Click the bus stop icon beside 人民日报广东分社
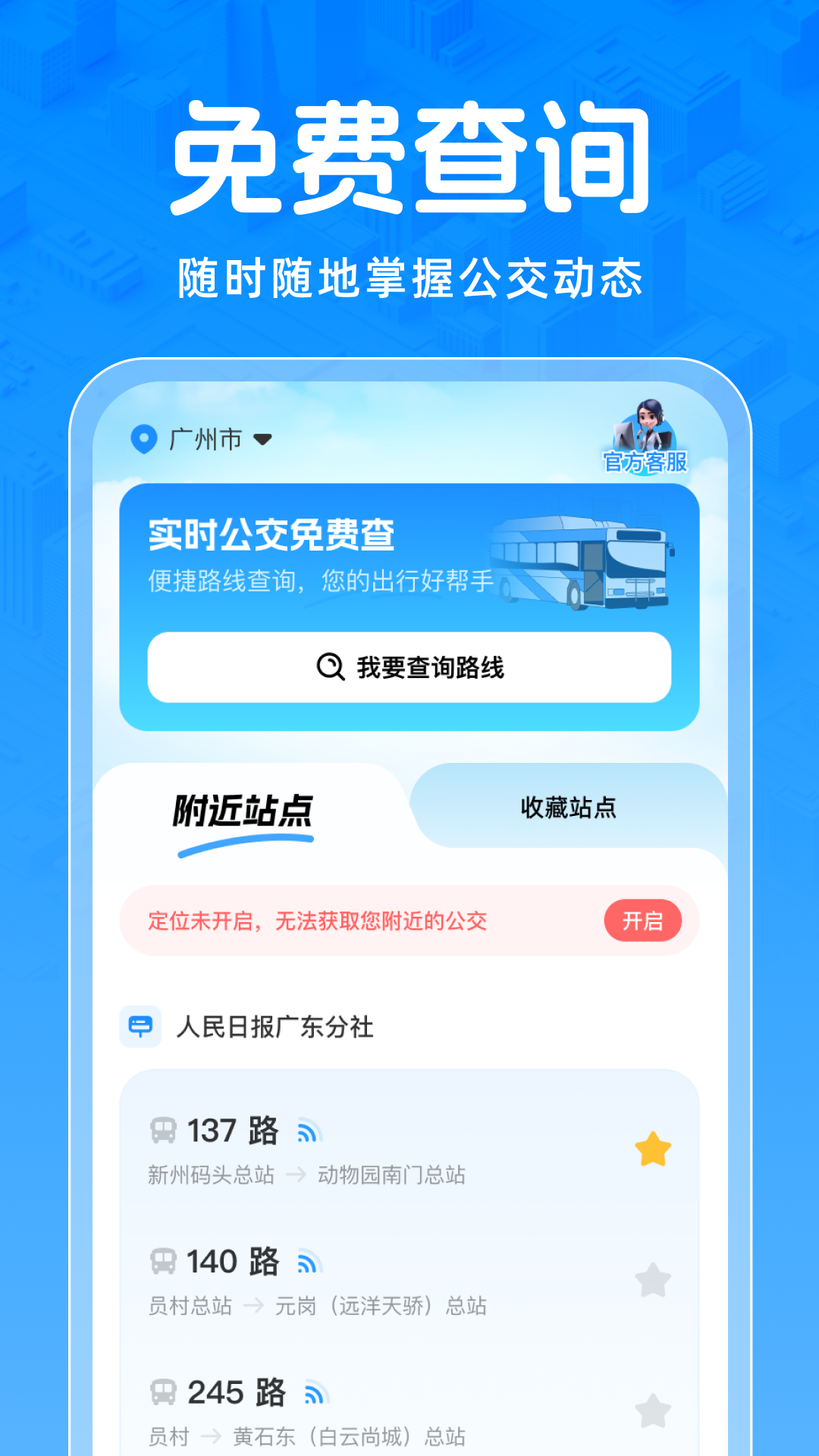This screenshot has height=1456, width=819. pos(140,1026)
